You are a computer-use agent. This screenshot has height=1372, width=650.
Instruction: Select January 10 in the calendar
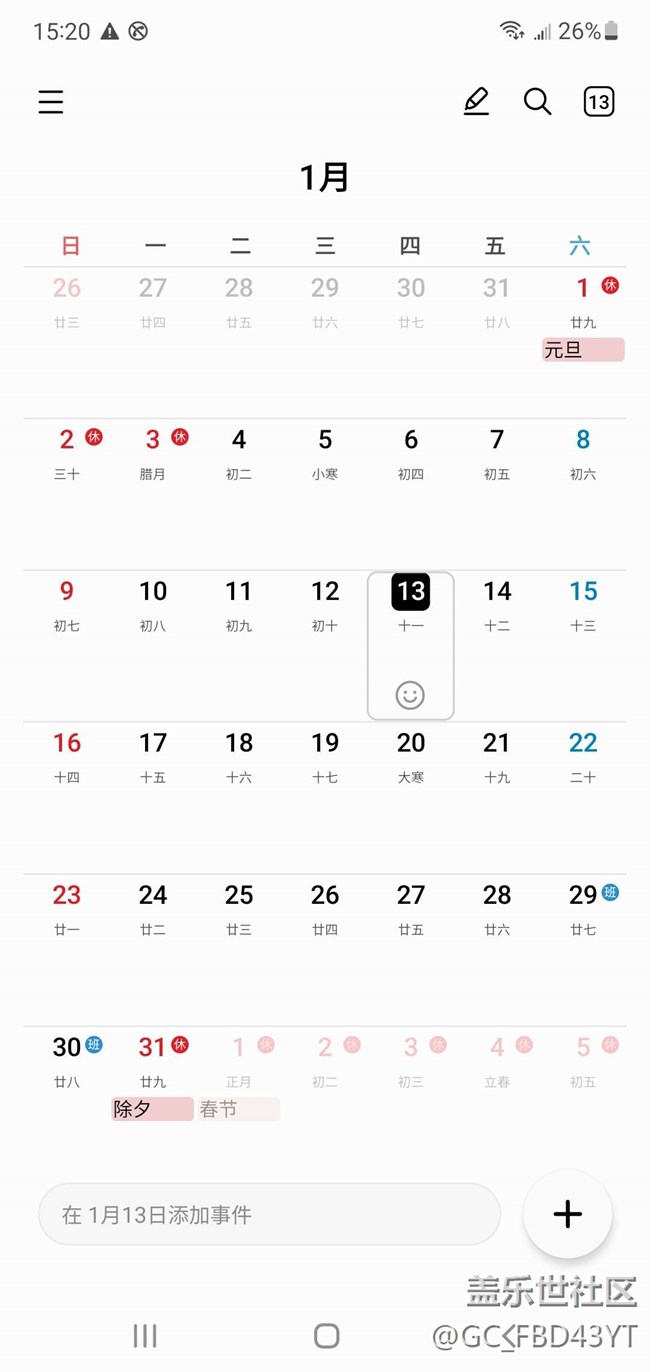tap(153, 603)
